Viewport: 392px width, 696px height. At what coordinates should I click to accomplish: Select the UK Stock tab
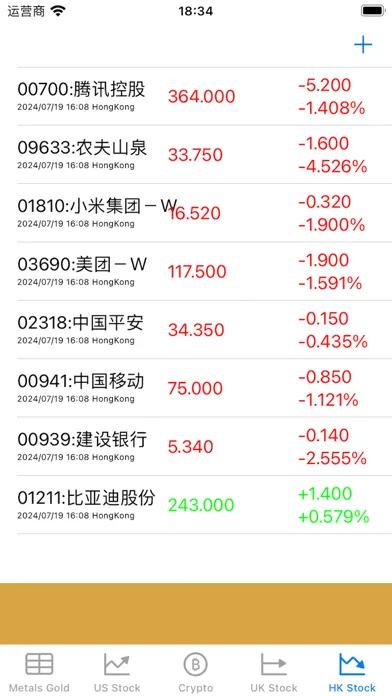tap(274, 672)
